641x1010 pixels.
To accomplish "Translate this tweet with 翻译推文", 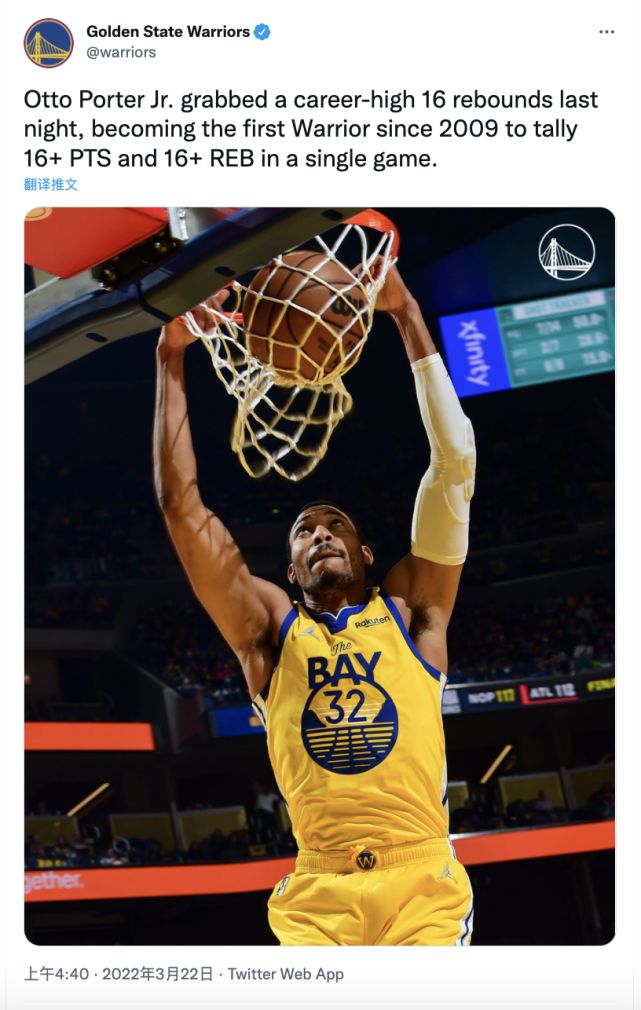I will point(50,184).
